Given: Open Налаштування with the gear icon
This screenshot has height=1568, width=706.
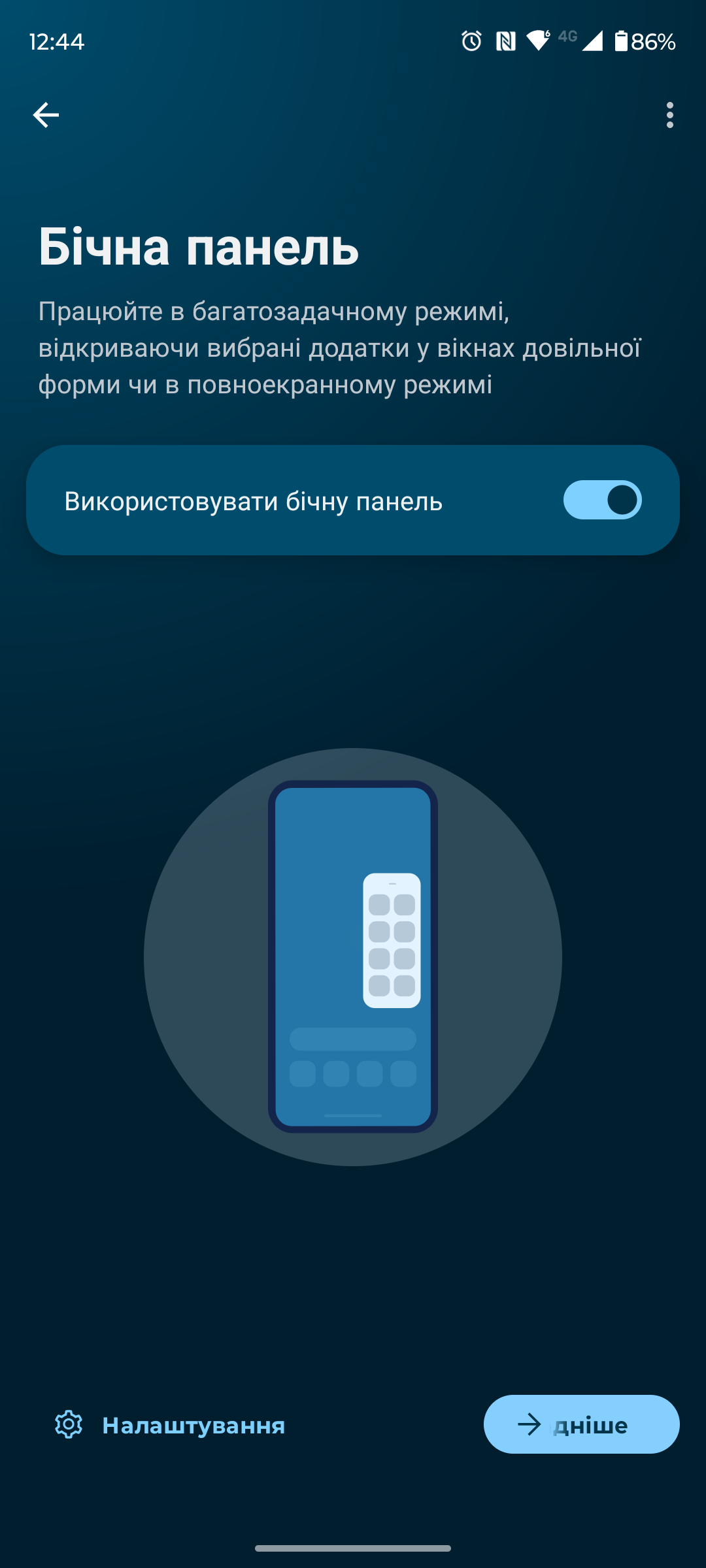Looking at the screenshot, I should [x=170, y=1425].
